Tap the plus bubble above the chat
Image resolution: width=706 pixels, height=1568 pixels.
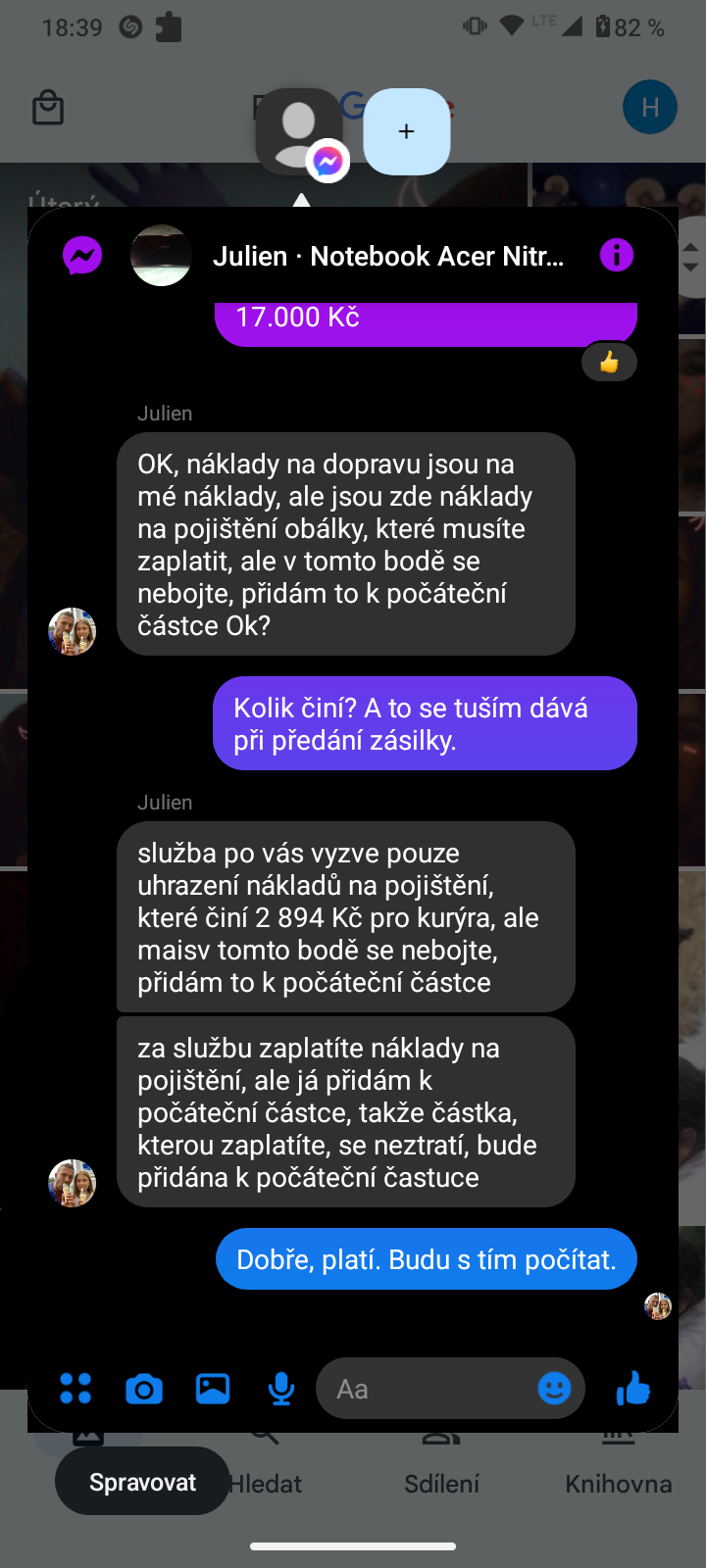click(x=407, y=131)
